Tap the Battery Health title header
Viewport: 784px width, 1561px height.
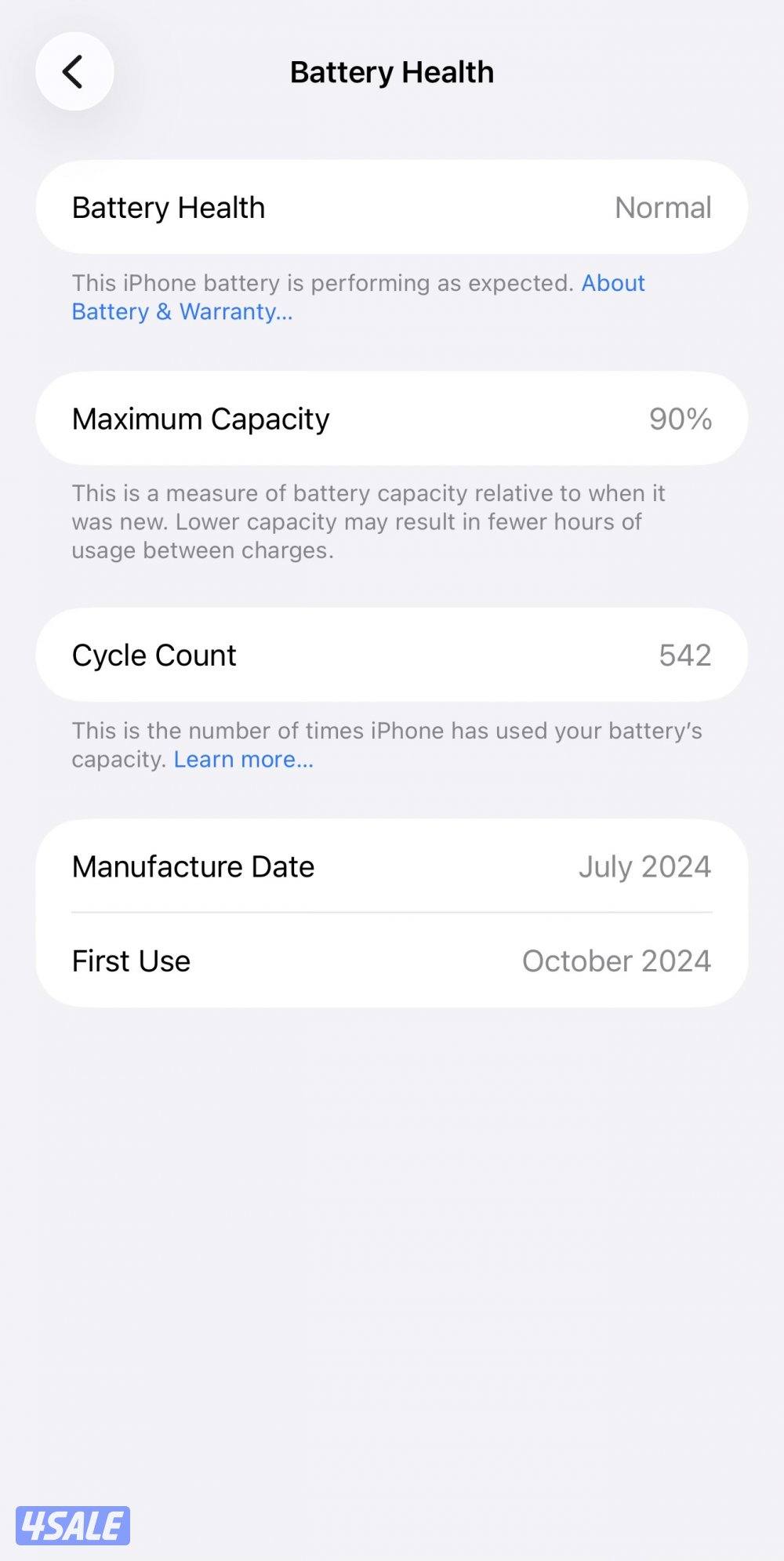392,71
